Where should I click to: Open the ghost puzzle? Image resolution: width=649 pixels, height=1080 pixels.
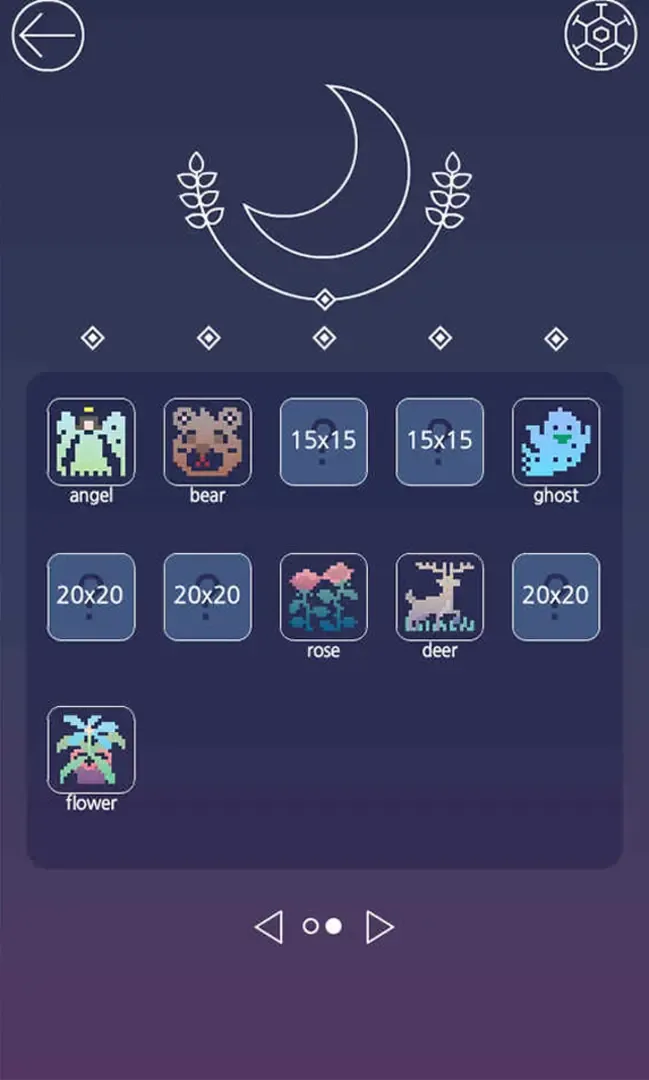point(556,442)
